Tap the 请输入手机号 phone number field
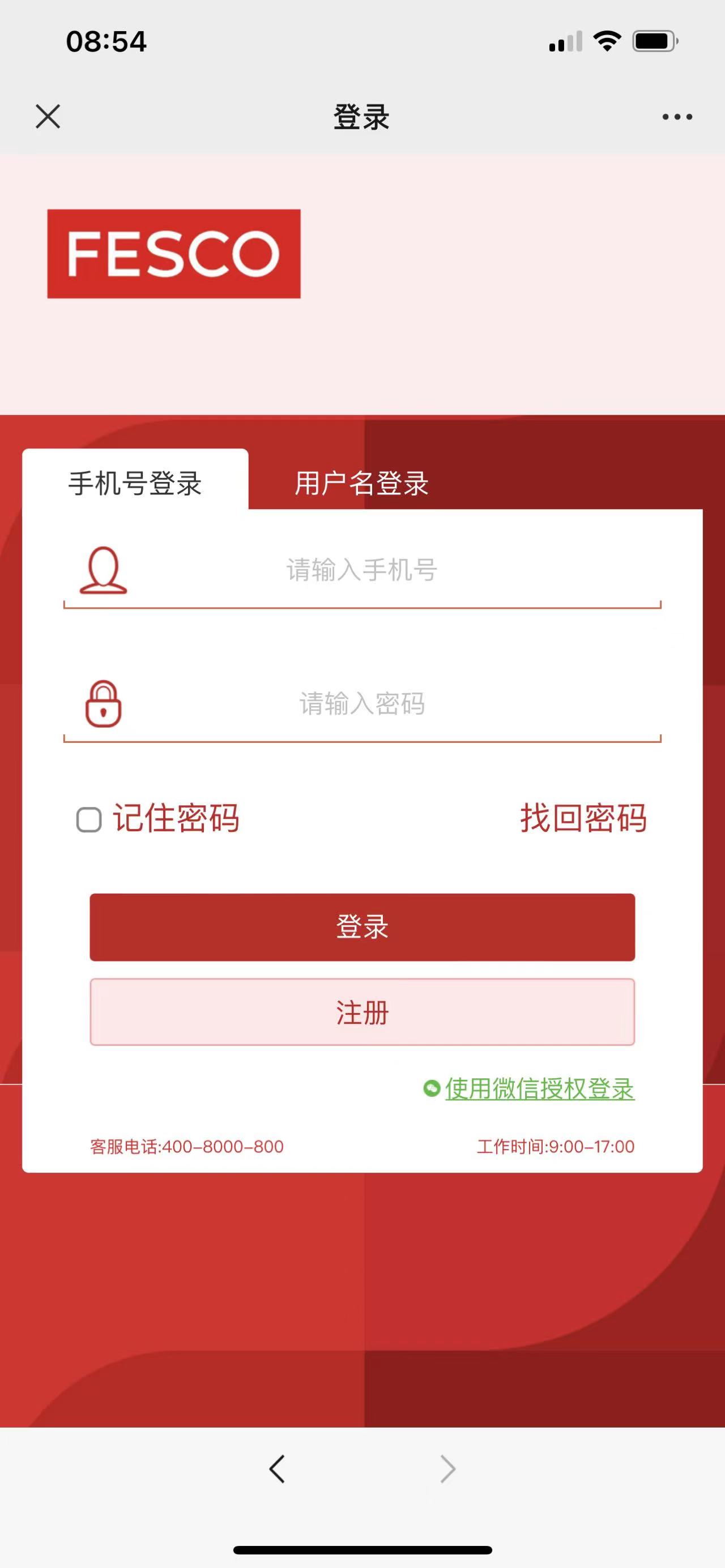This screenshot has height=1568, width=725. click(362, 570)
